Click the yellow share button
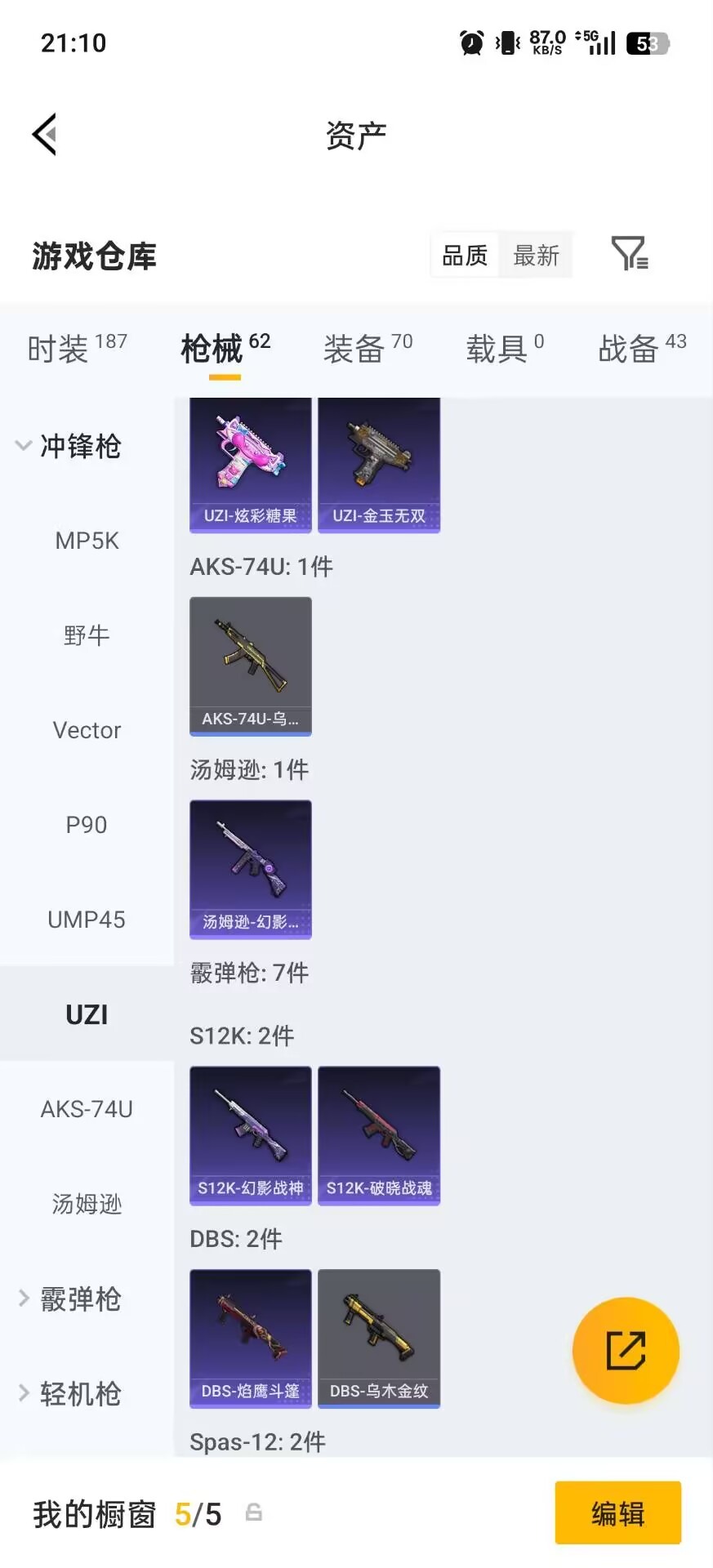713x1568 pixels. tap(626, 1350)
